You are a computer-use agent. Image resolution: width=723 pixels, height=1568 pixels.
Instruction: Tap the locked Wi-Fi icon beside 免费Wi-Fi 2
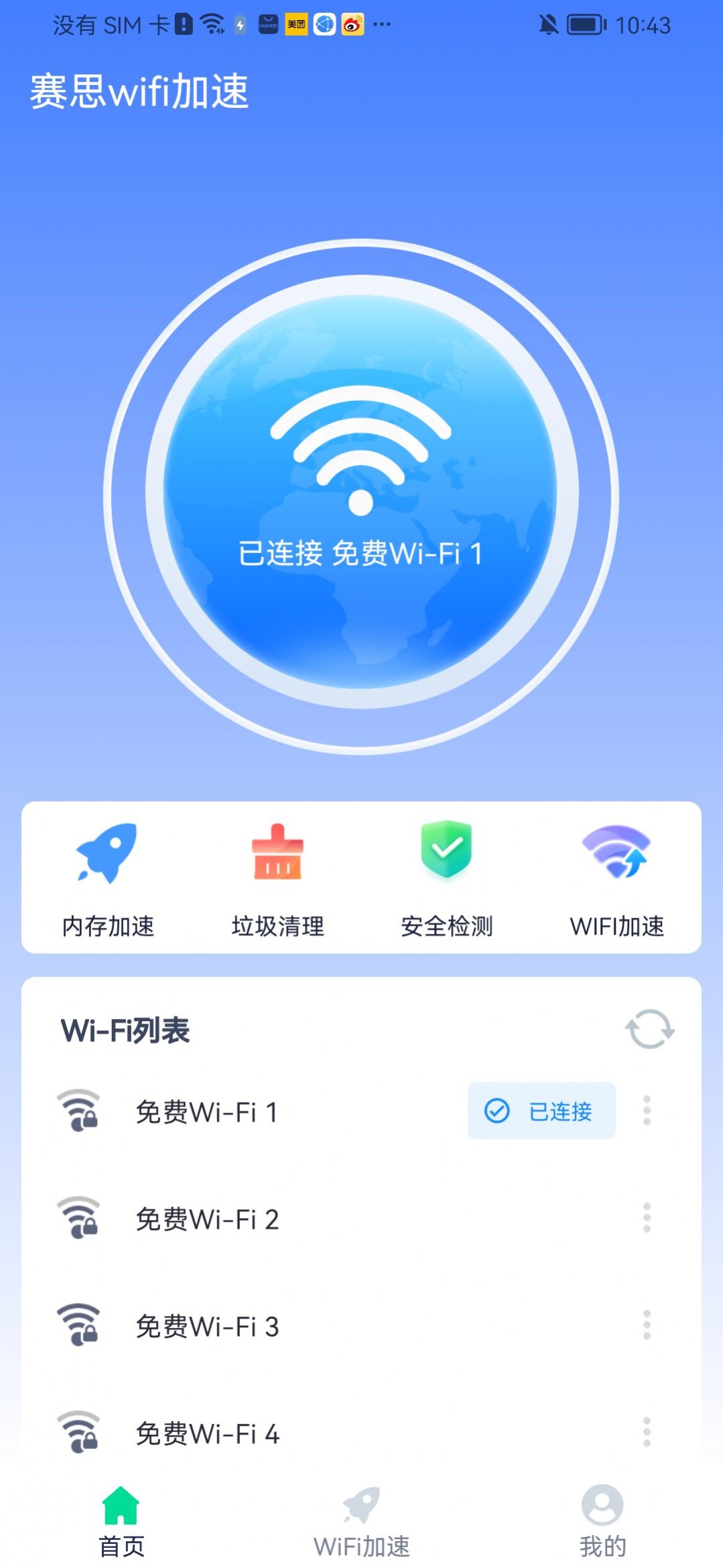click(x=79, y=1219)
